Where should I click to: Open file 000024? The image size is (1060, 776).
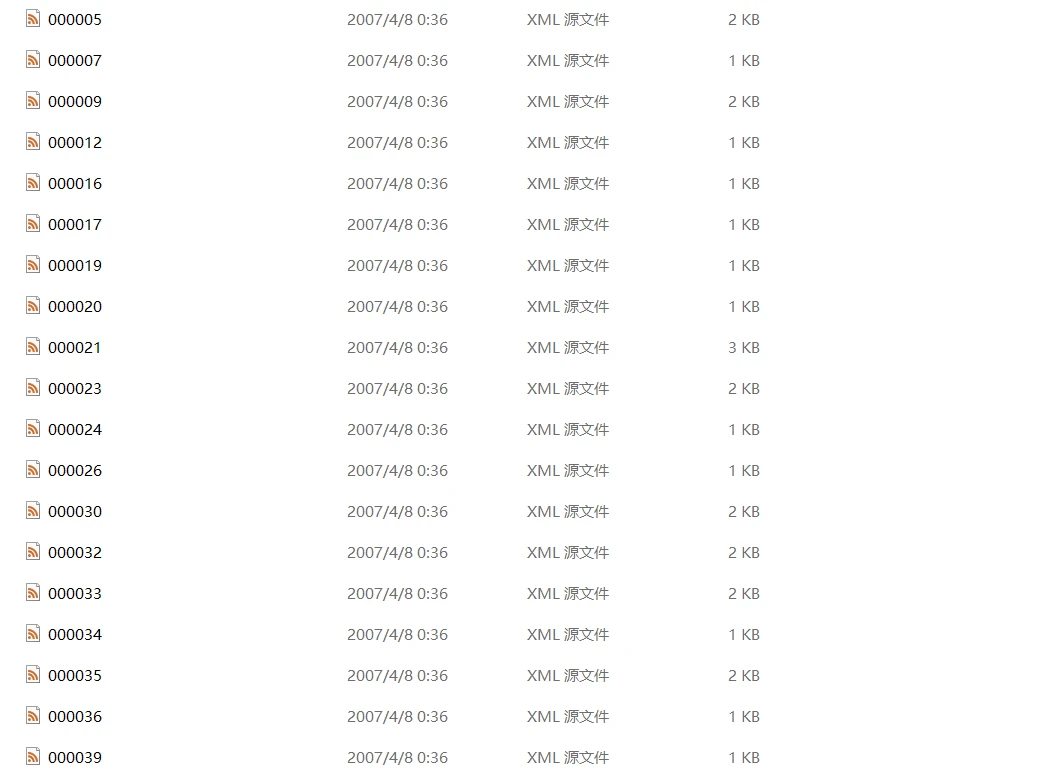tap(74, 430)
